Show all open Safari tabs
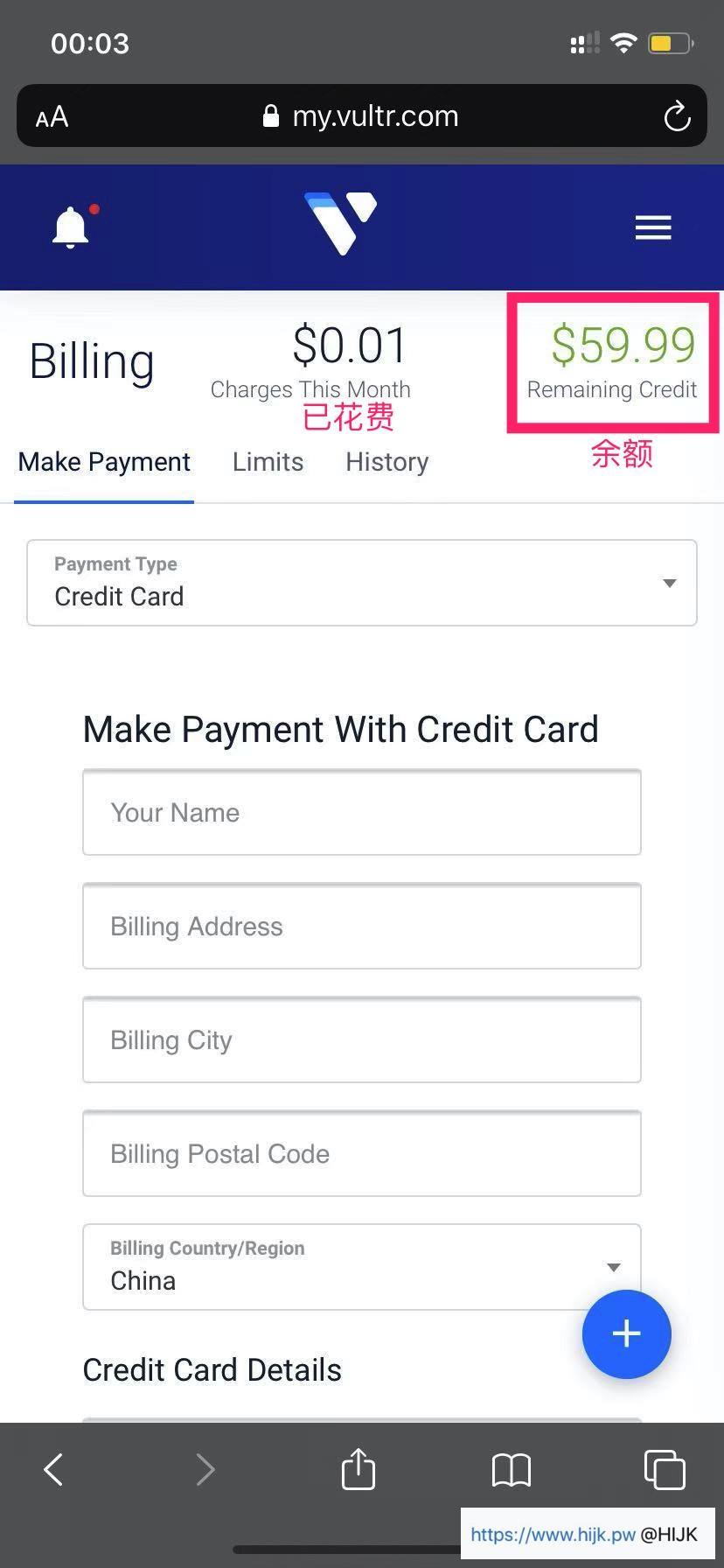This screenshot has width=724, height=1568. pyautogui.click(x=664, y=1469)
